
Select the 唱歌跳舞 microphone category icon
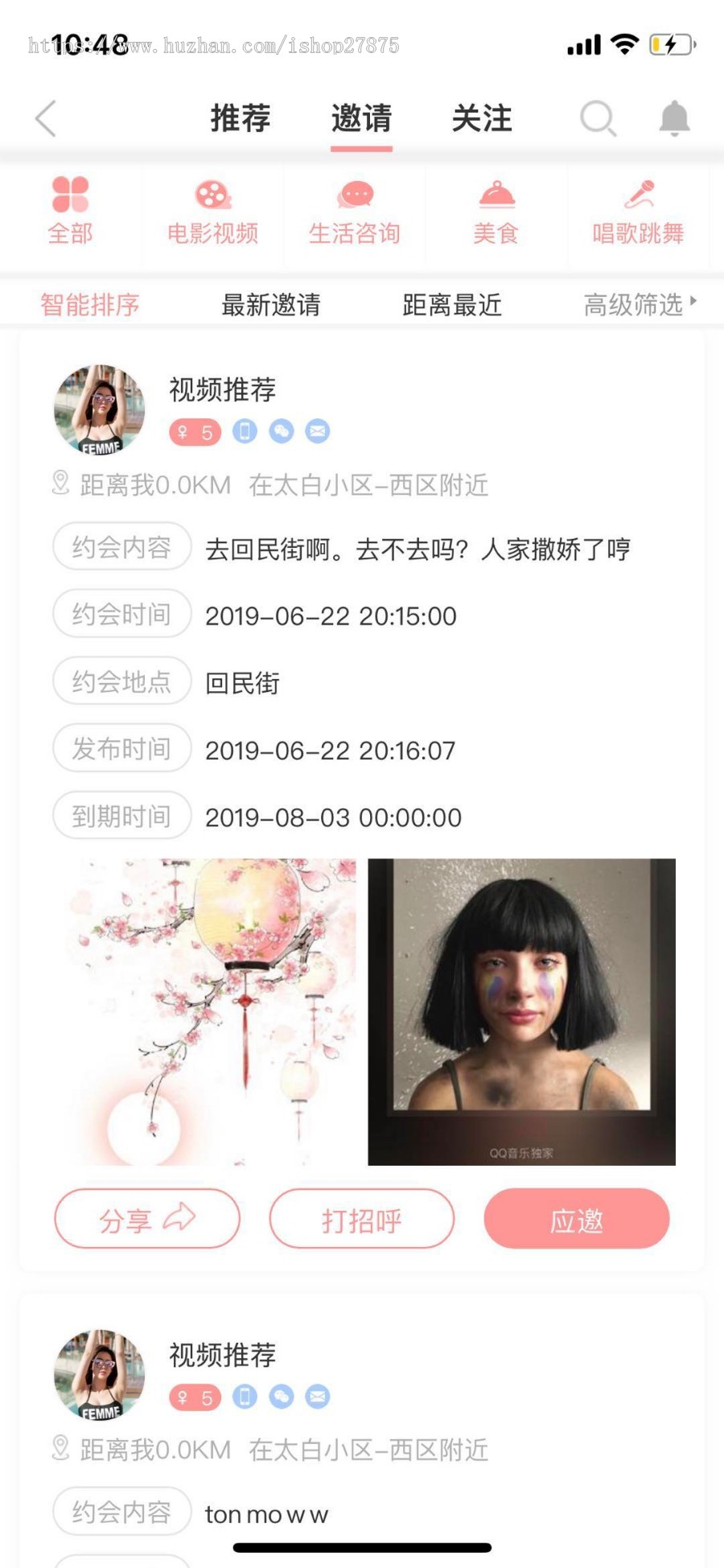pyautogui.click(x=638, y=195)
